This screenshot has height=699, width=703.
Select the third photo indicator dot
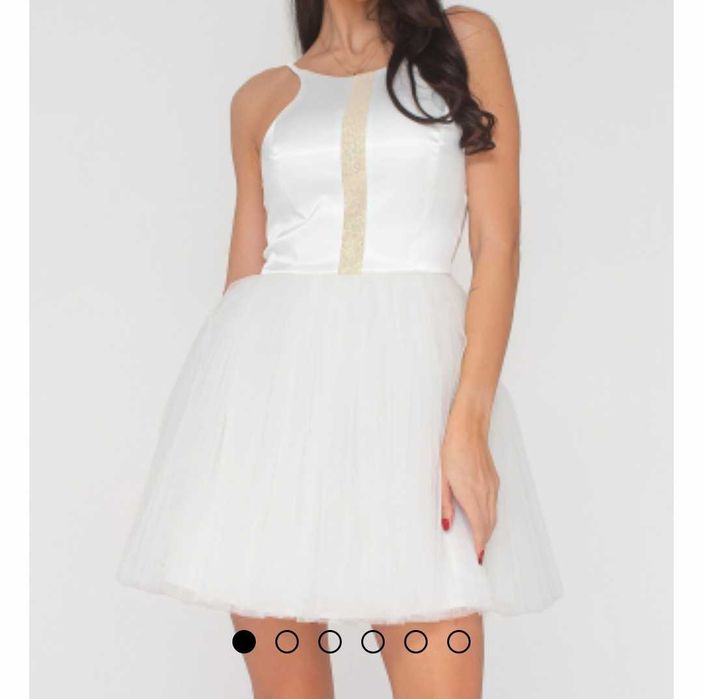click(330, 642)
